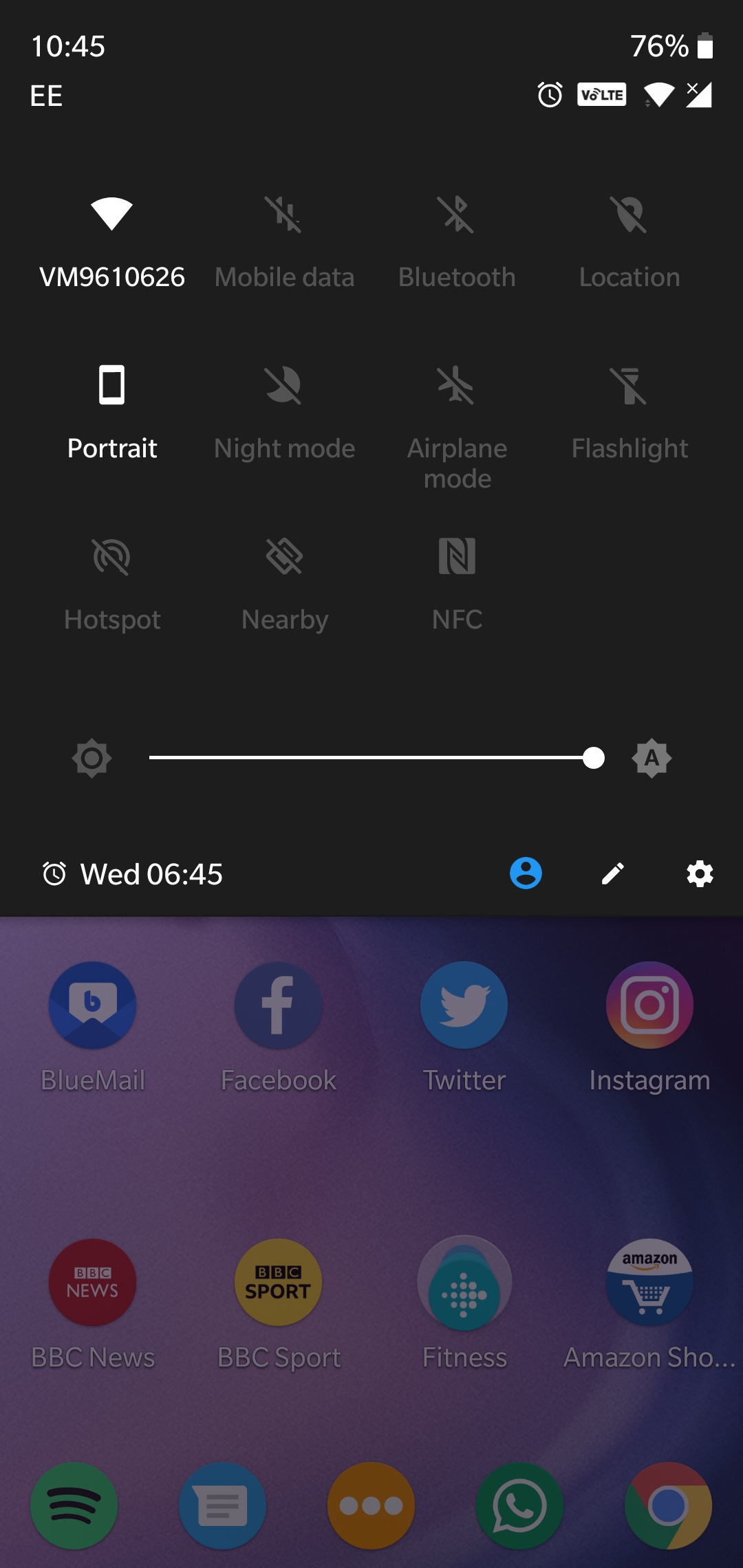Image resolution: width=743 pixels, height=1568 pixels.
Task: Enable Location services
Action: click(629, 215)
